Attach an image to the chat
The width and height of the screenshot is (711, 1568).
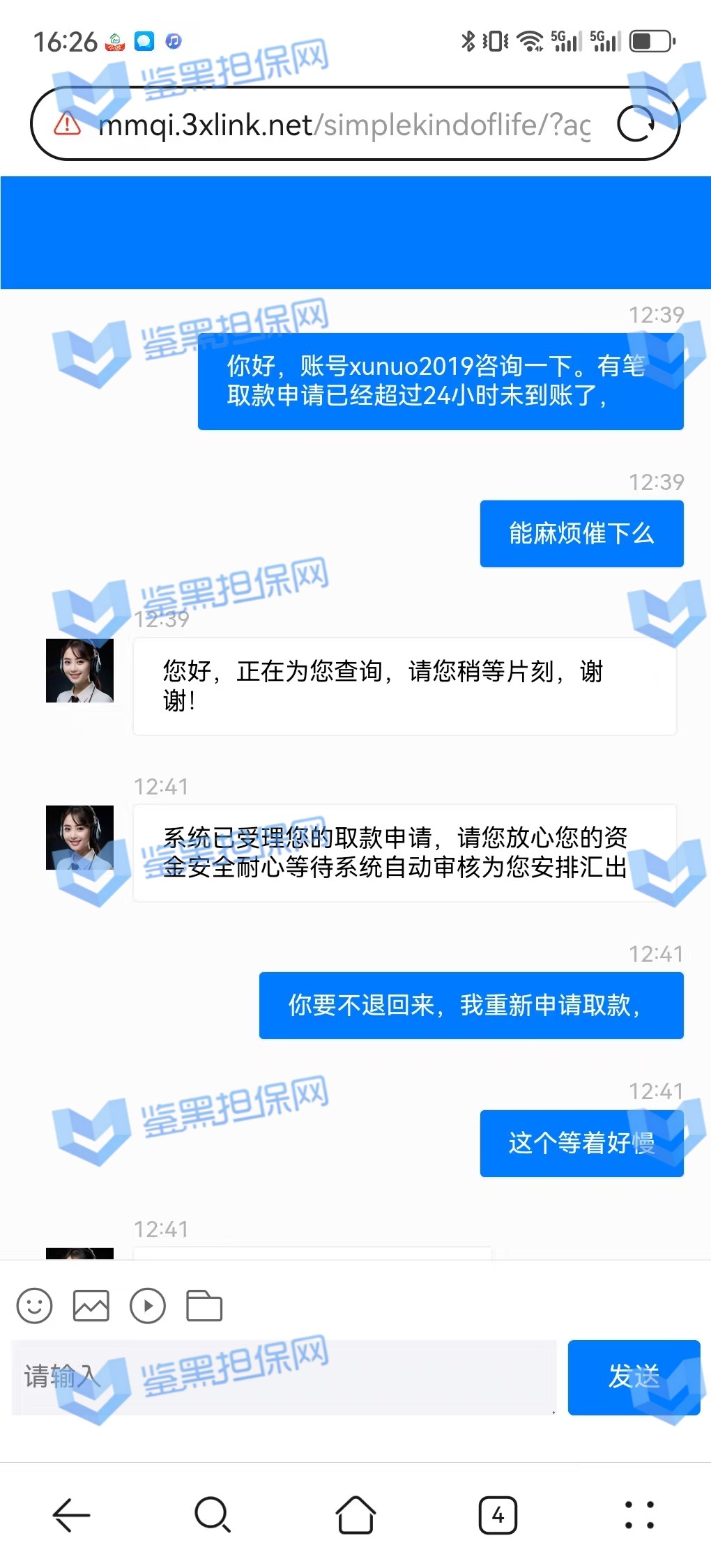(91, 1305)
